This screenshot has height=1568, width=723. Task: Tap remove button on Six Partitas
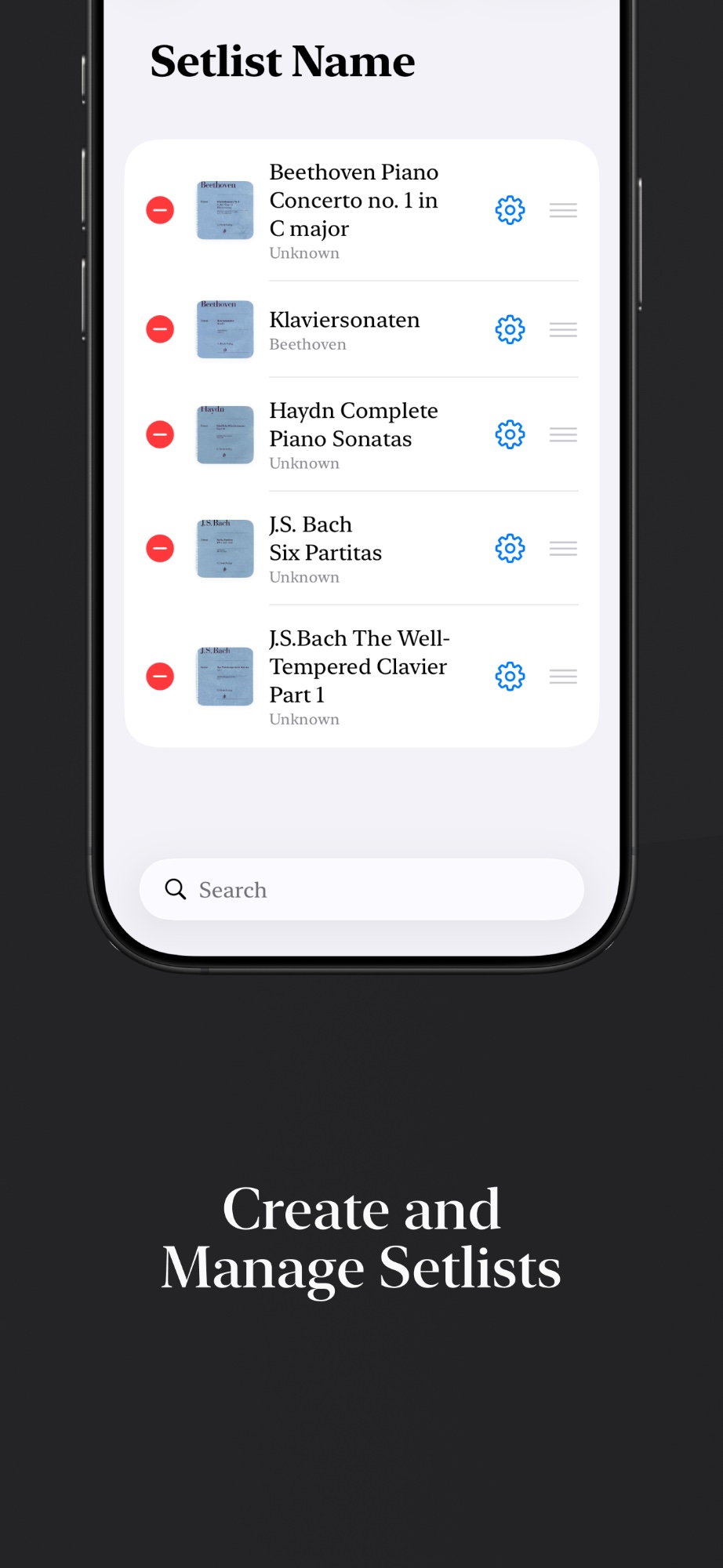[x=159, y=548]
